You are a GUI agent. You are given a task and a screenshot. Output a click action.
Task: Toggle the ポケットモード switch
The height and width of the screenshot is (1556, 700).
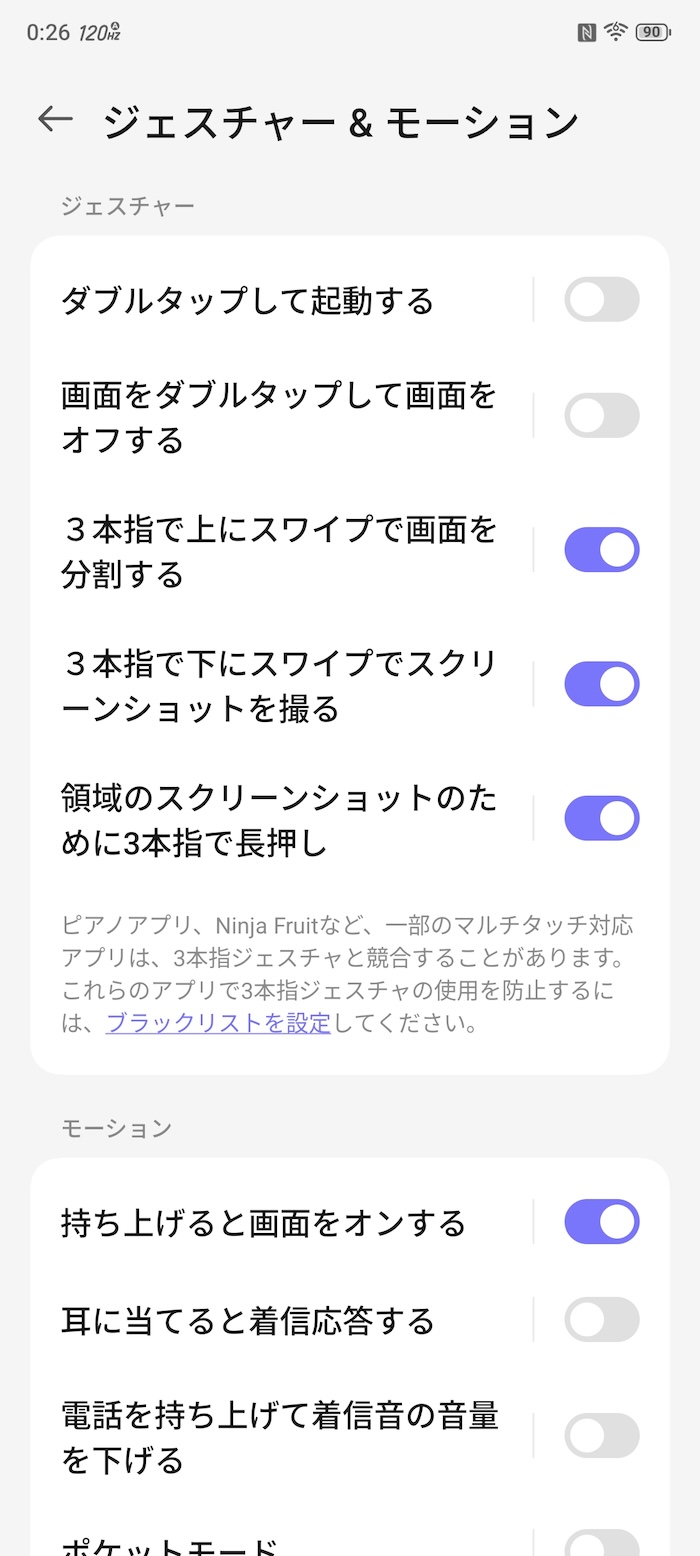pos(601,1543)
